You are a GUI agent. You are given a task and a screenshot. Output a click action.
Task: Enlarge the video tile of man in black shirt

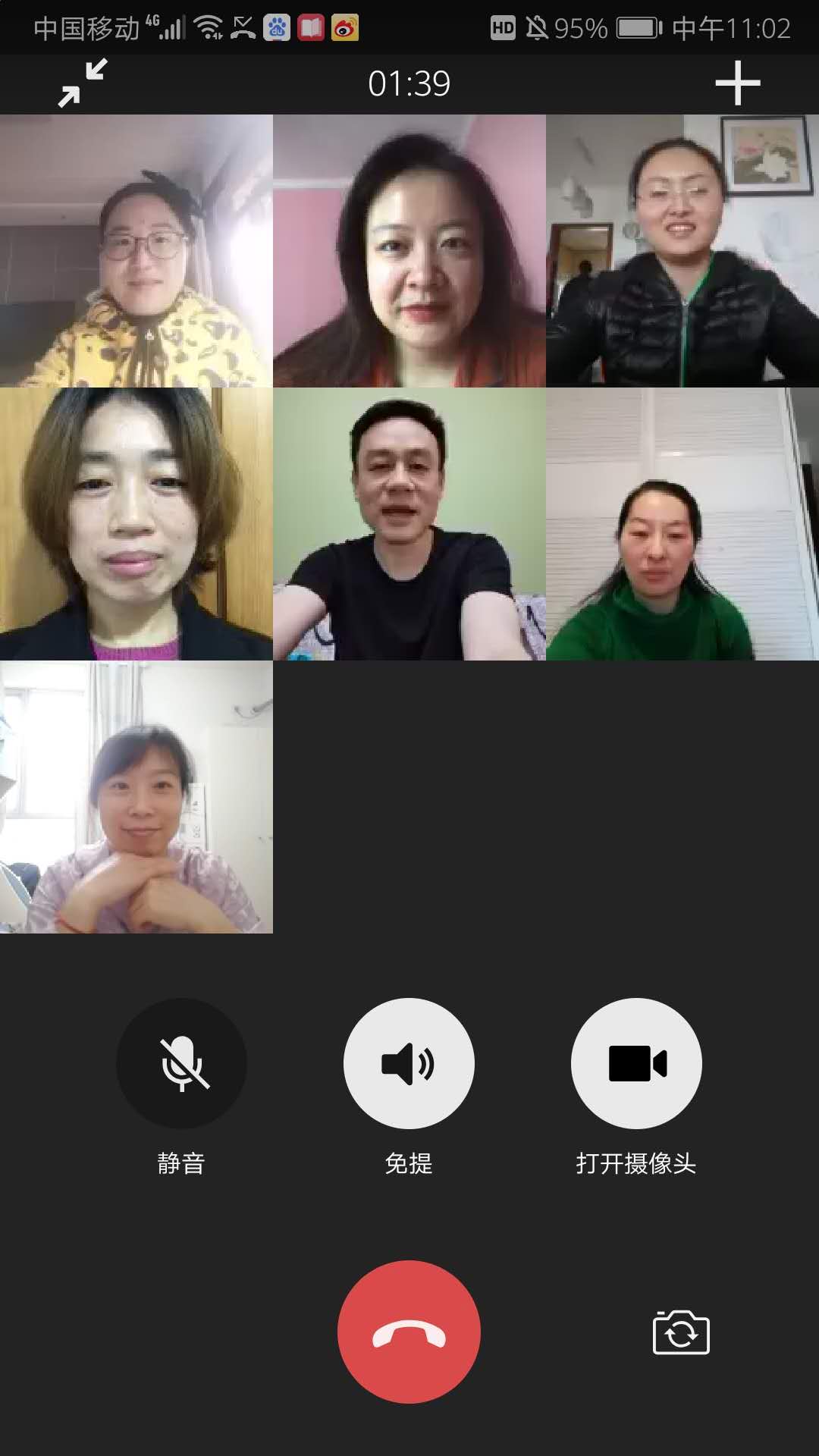click(409, 524)
